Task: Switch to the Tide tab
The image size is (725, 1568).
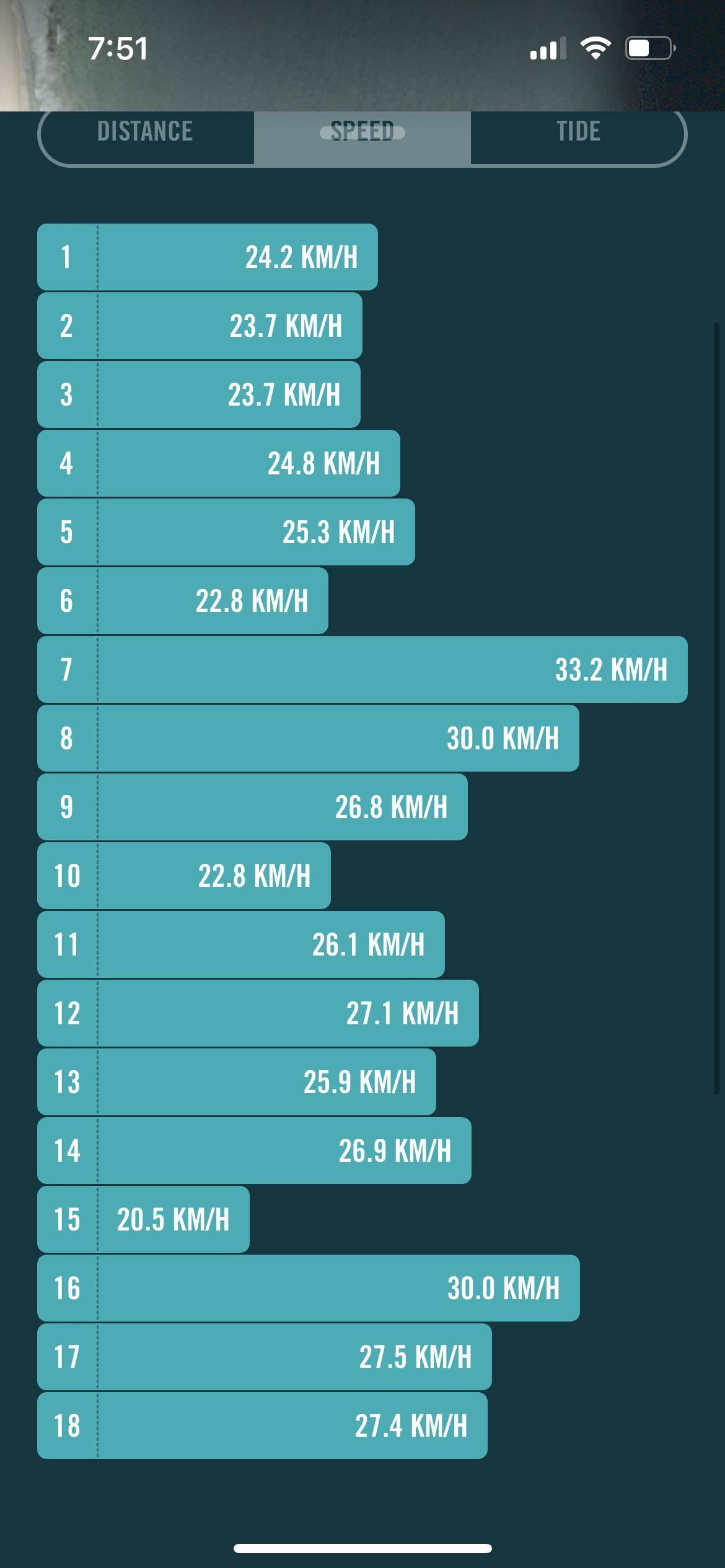Action: (x=578, y=132)
